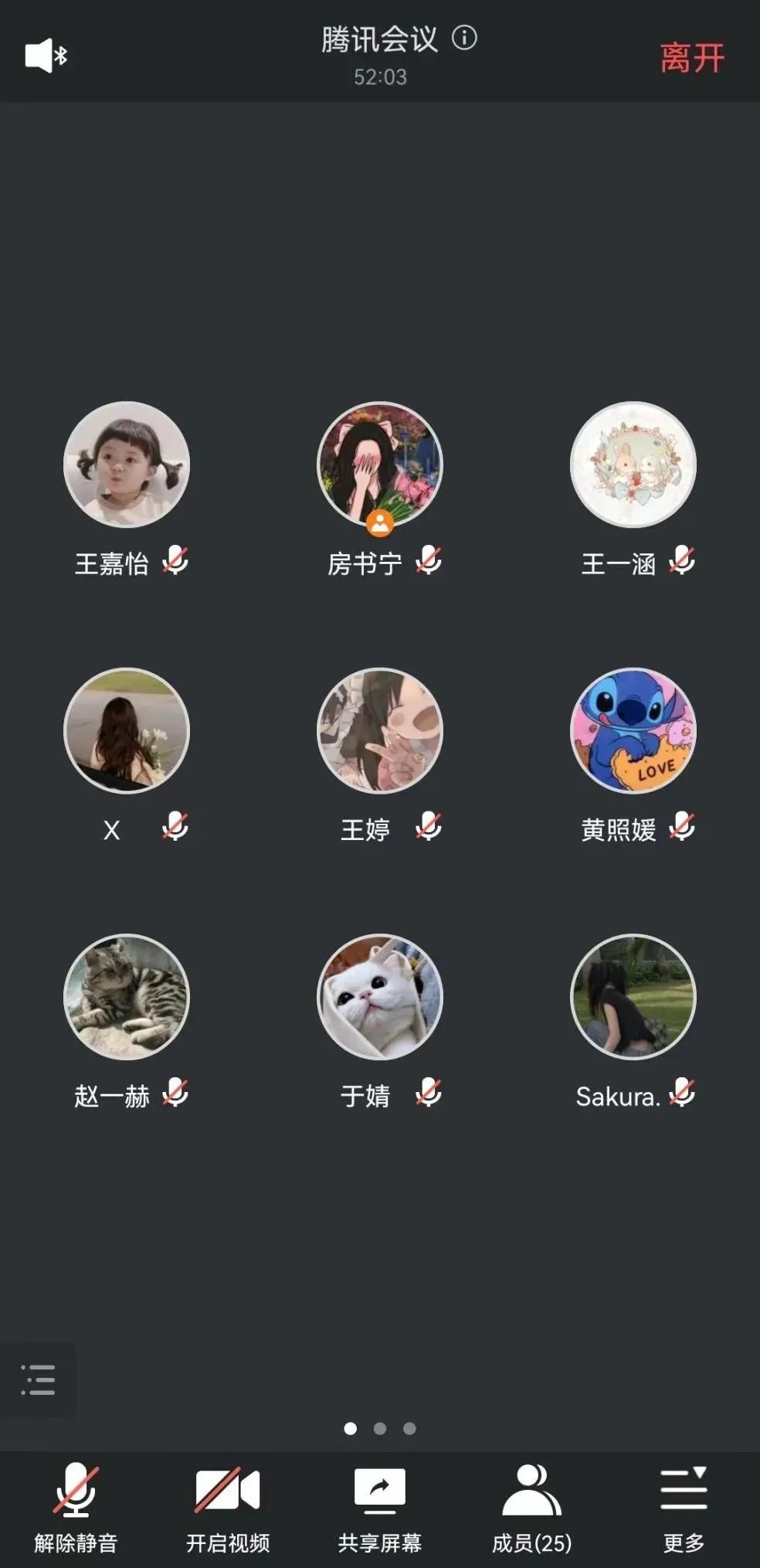Tap the speaker audio output icon
760x1568 pixels.
pos(46,56)
